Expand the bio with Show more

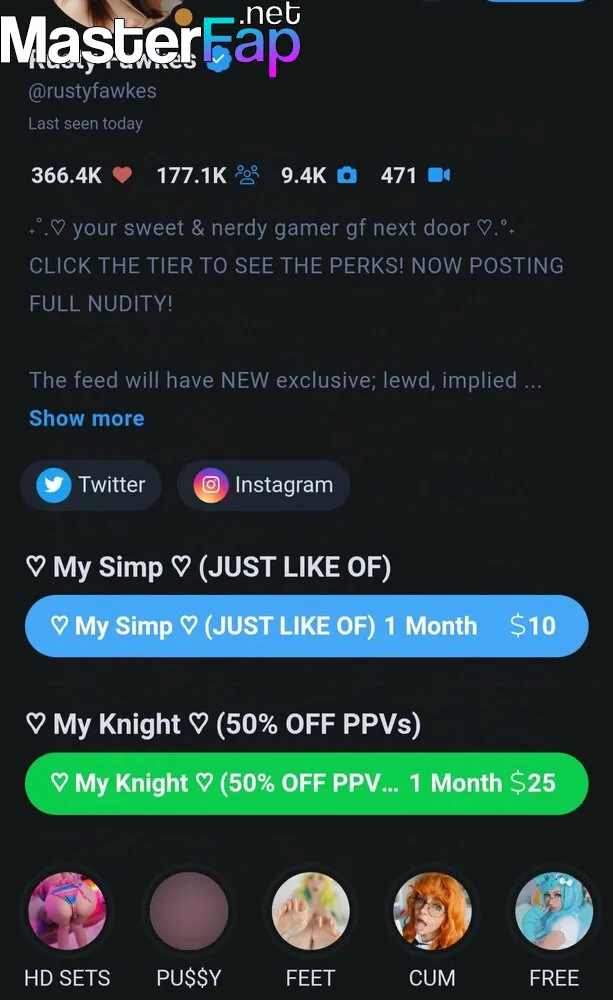point(87,418)
